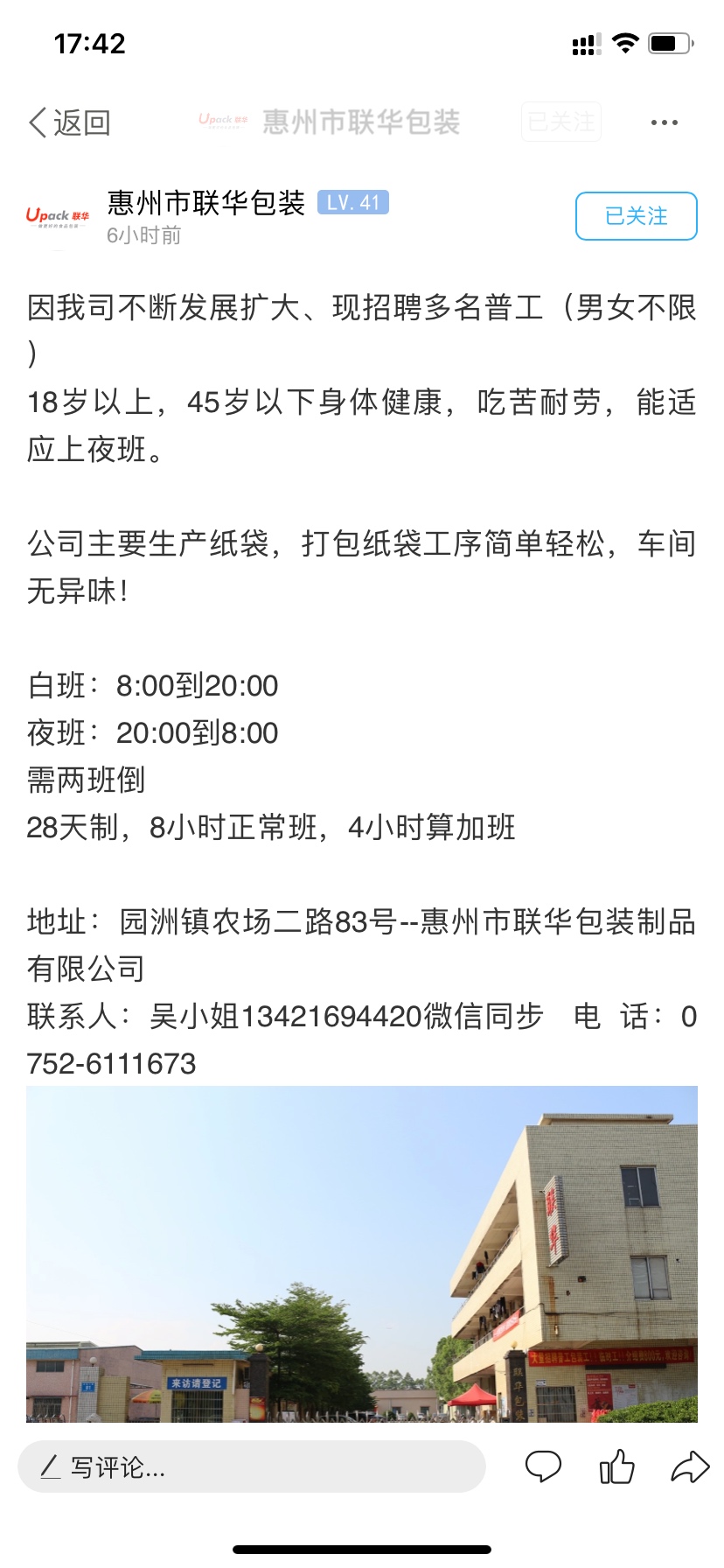
Task: Tap the blue 已关注 follow button
Action: tap(636, 216)
